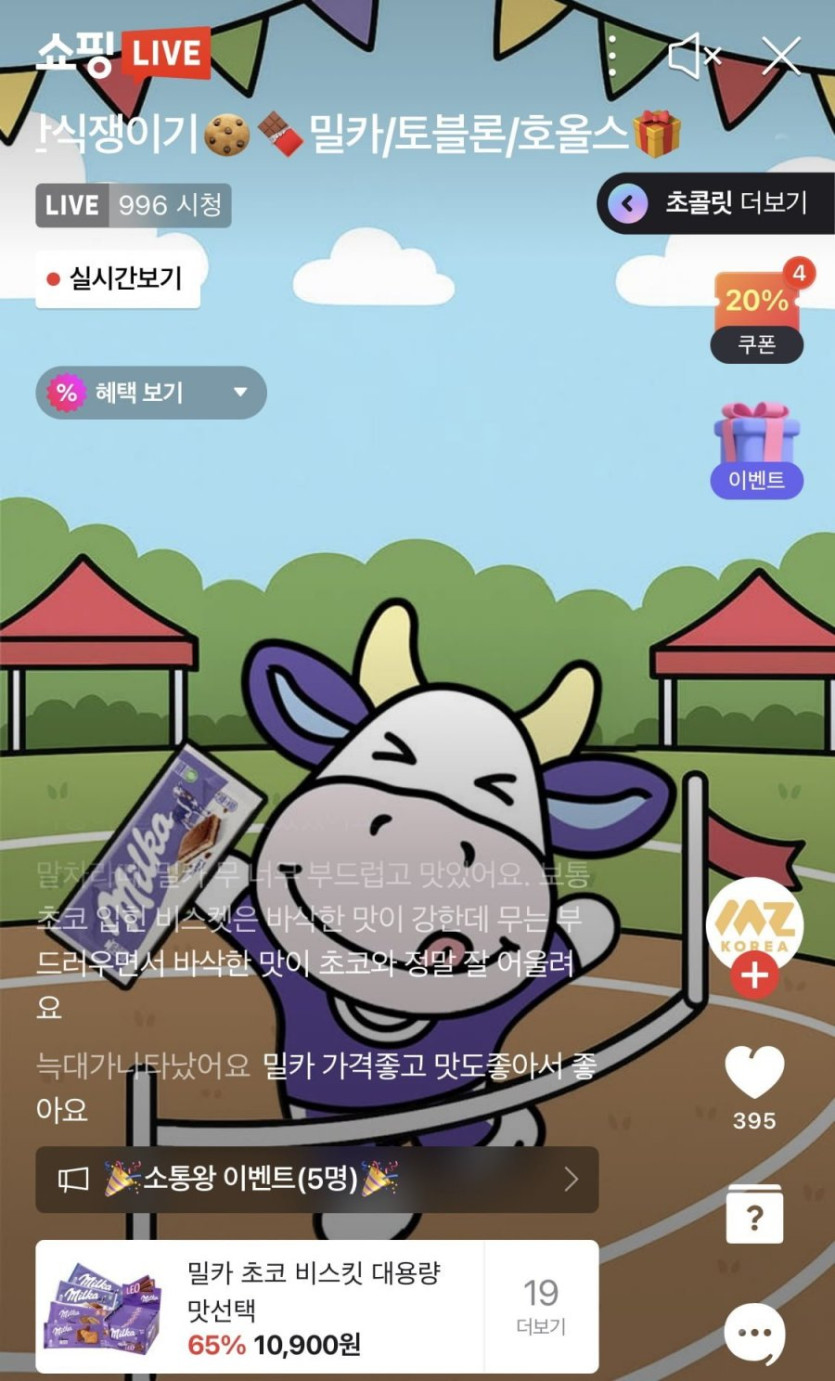Close the live shopping stream
Image resolution: width=835 pixels, height=1381 pixels.
coord(781,56)
